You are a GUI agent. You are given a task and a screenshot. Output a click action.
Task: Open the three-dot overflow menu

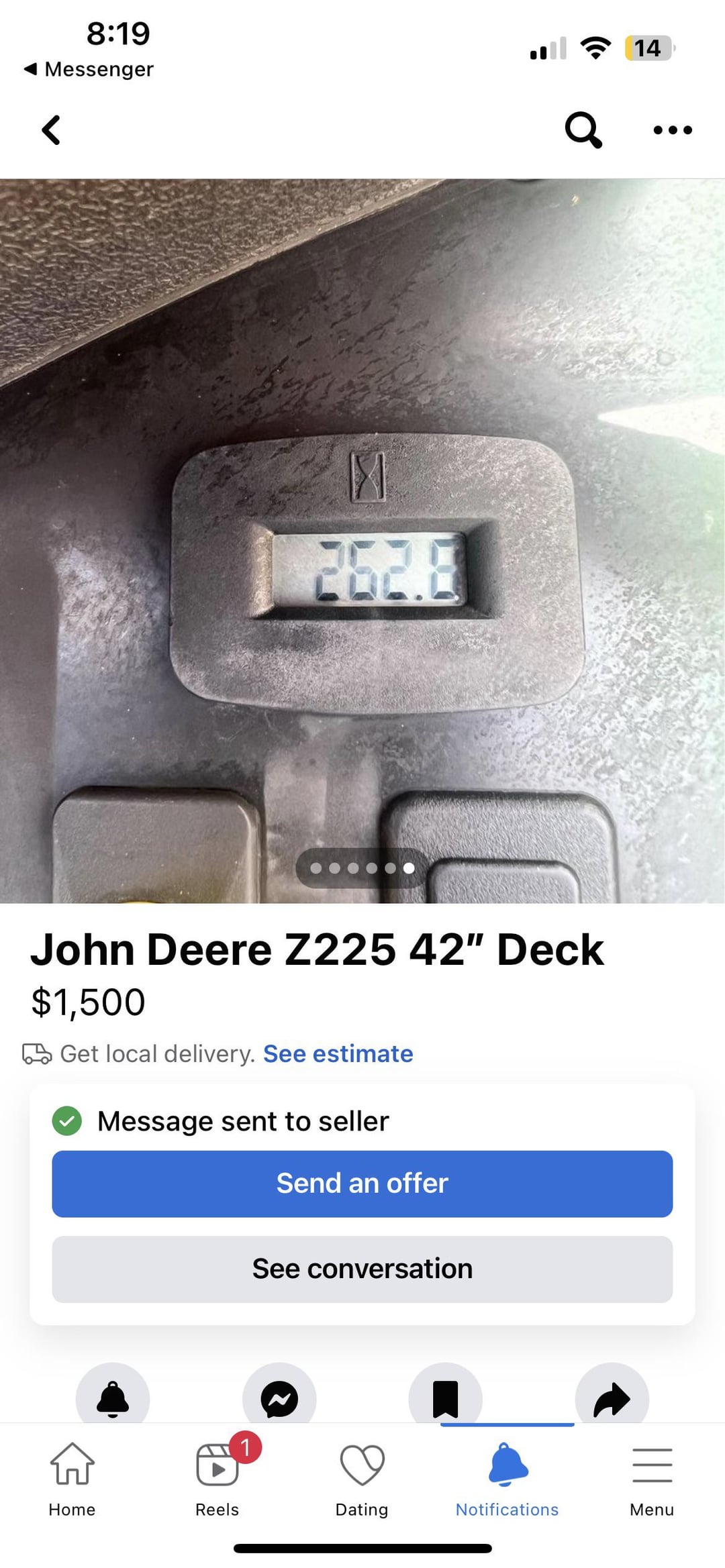[x=672, y=129]
